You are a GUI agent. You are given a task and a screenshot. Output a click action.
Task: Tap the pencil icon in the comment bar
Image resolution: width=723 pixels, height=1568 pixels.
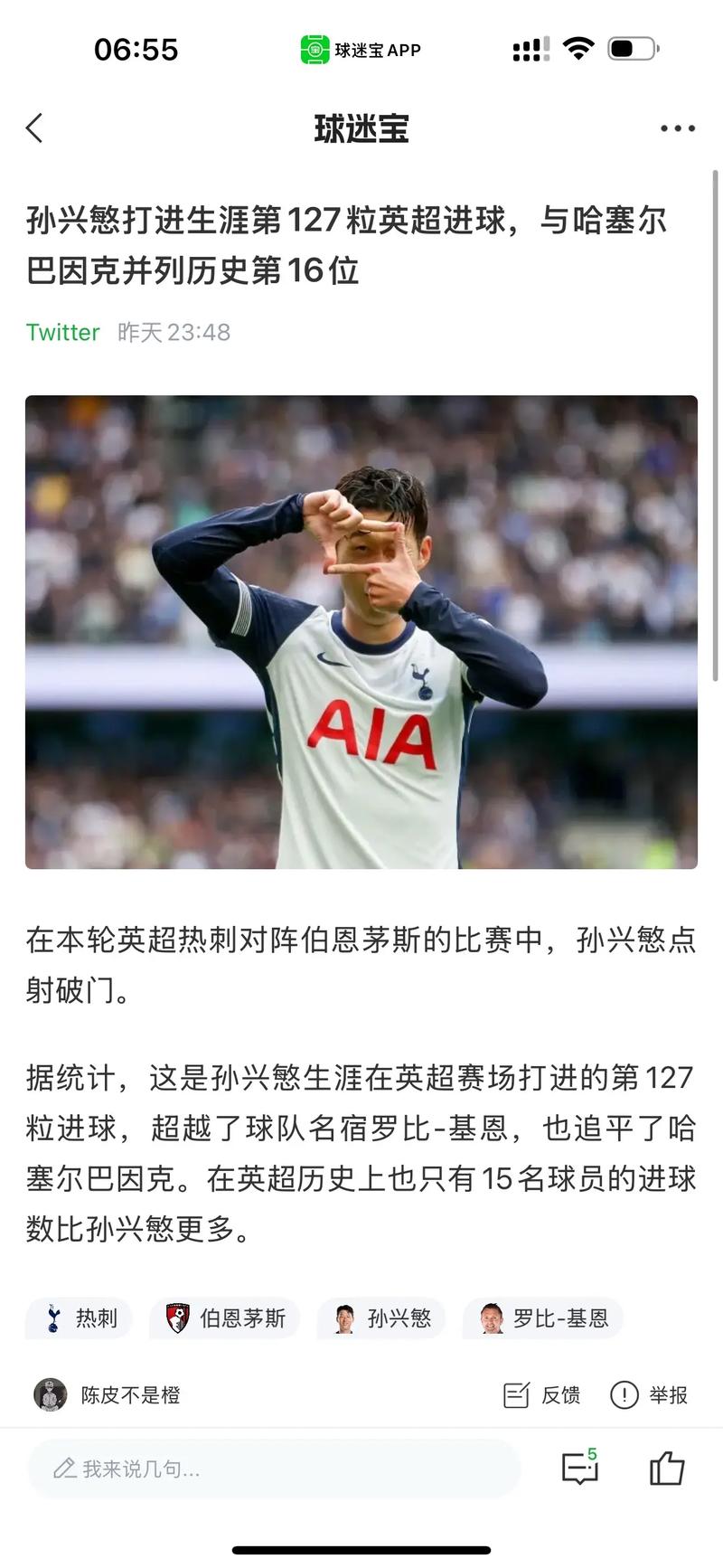click(63, 1469)
